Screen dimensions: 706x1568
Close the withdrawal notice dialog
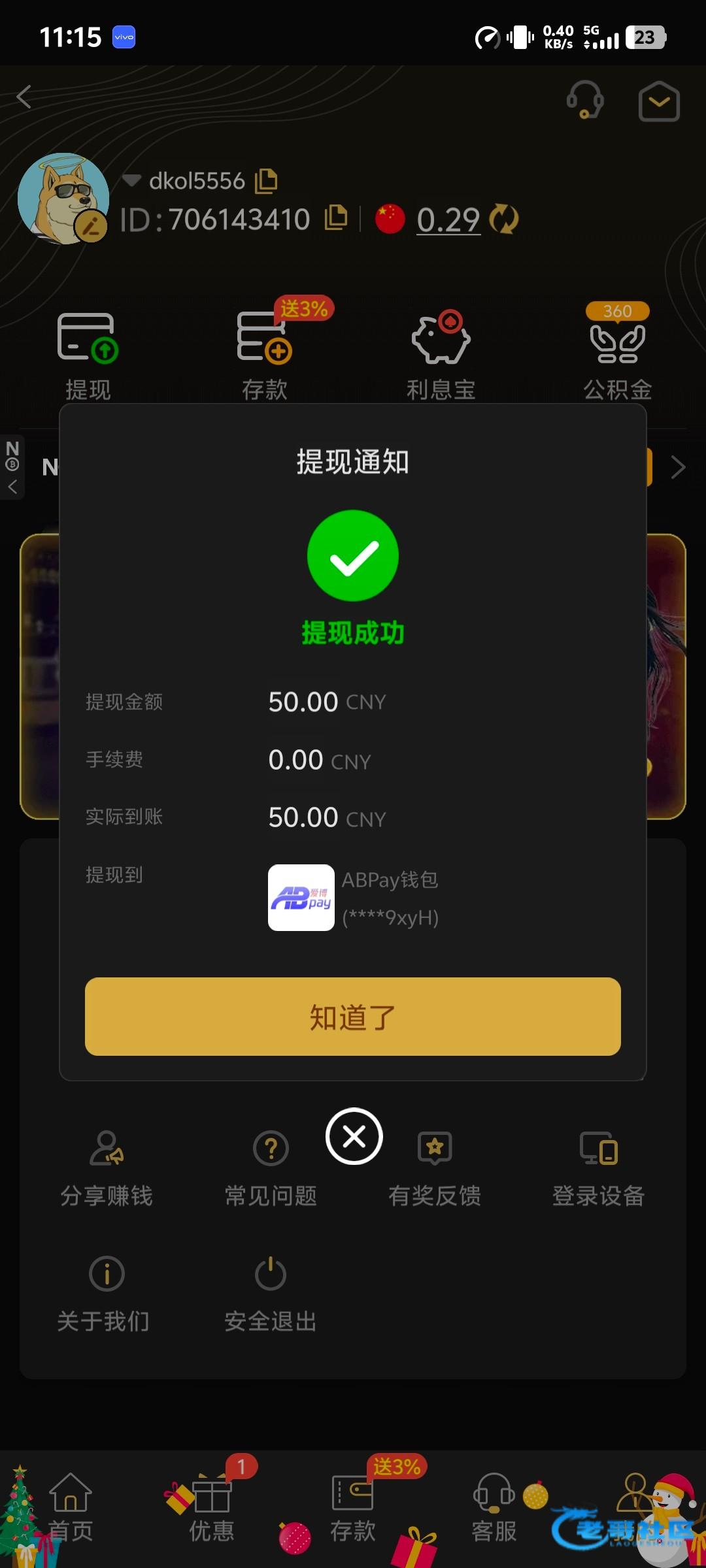pyautogui.click(x=354, y=1136)
